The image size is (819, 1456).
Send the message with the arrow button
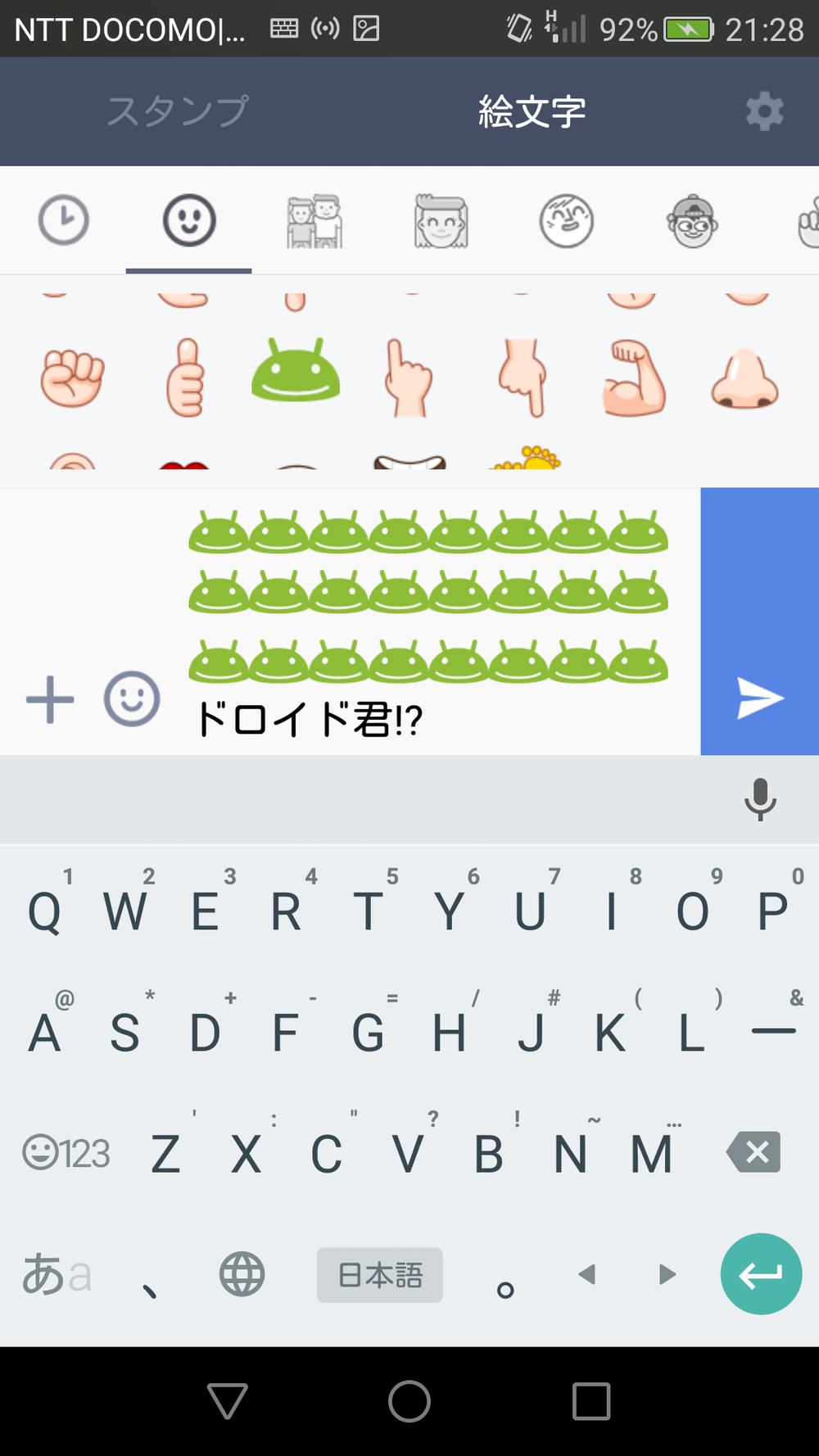[759, 698]
